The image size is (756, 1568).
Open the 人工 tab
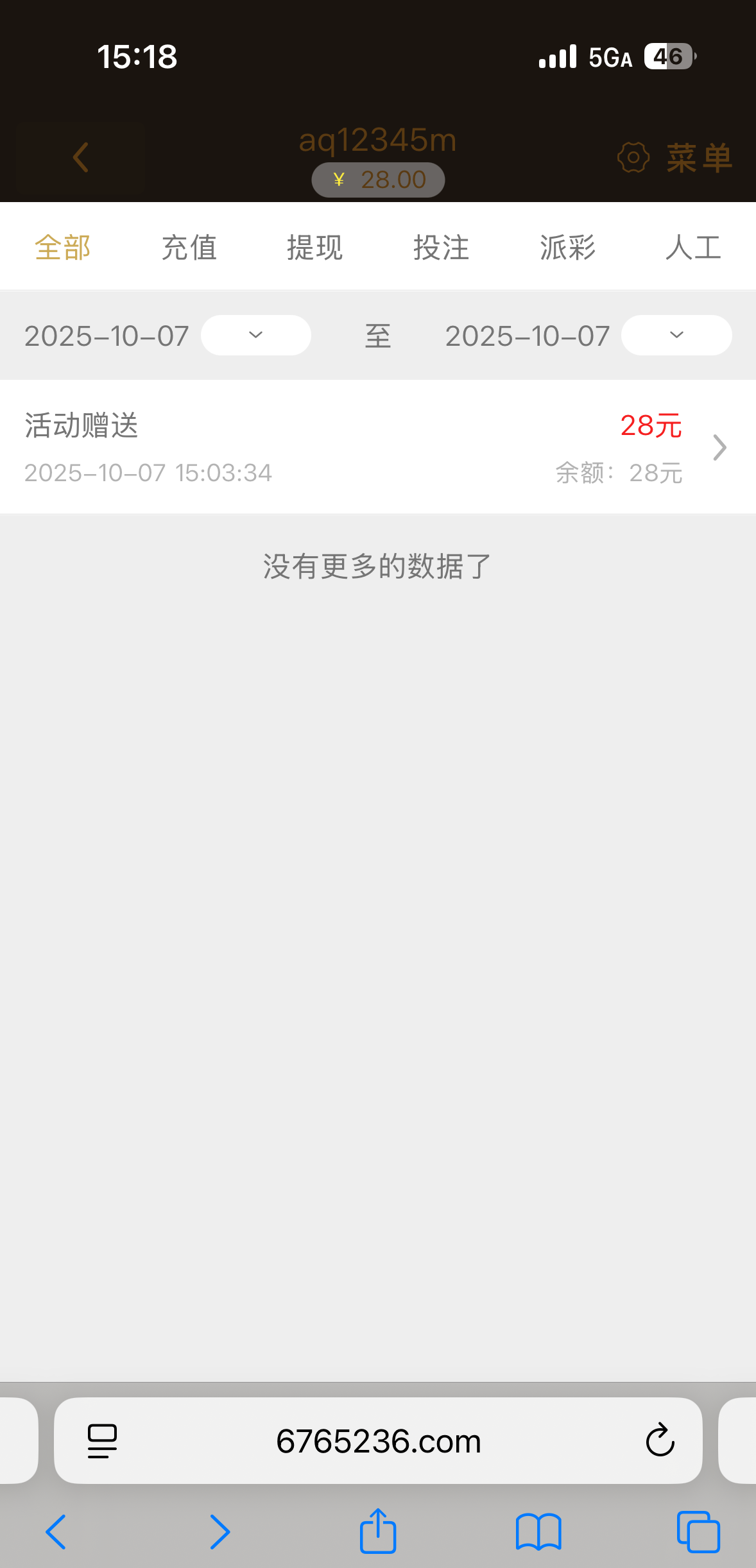693,248
